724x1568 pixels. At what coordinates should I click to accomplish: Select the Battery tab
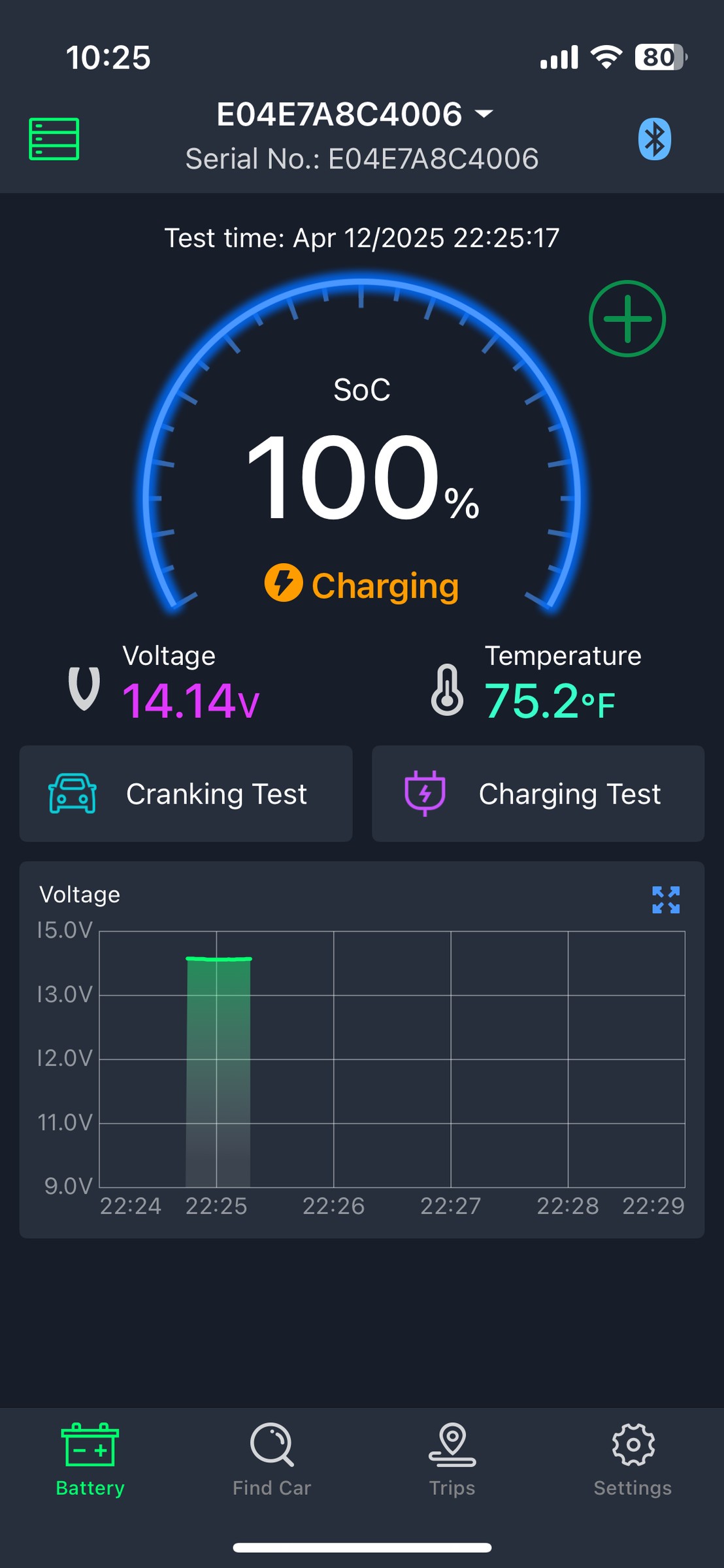coord(90,1460)
